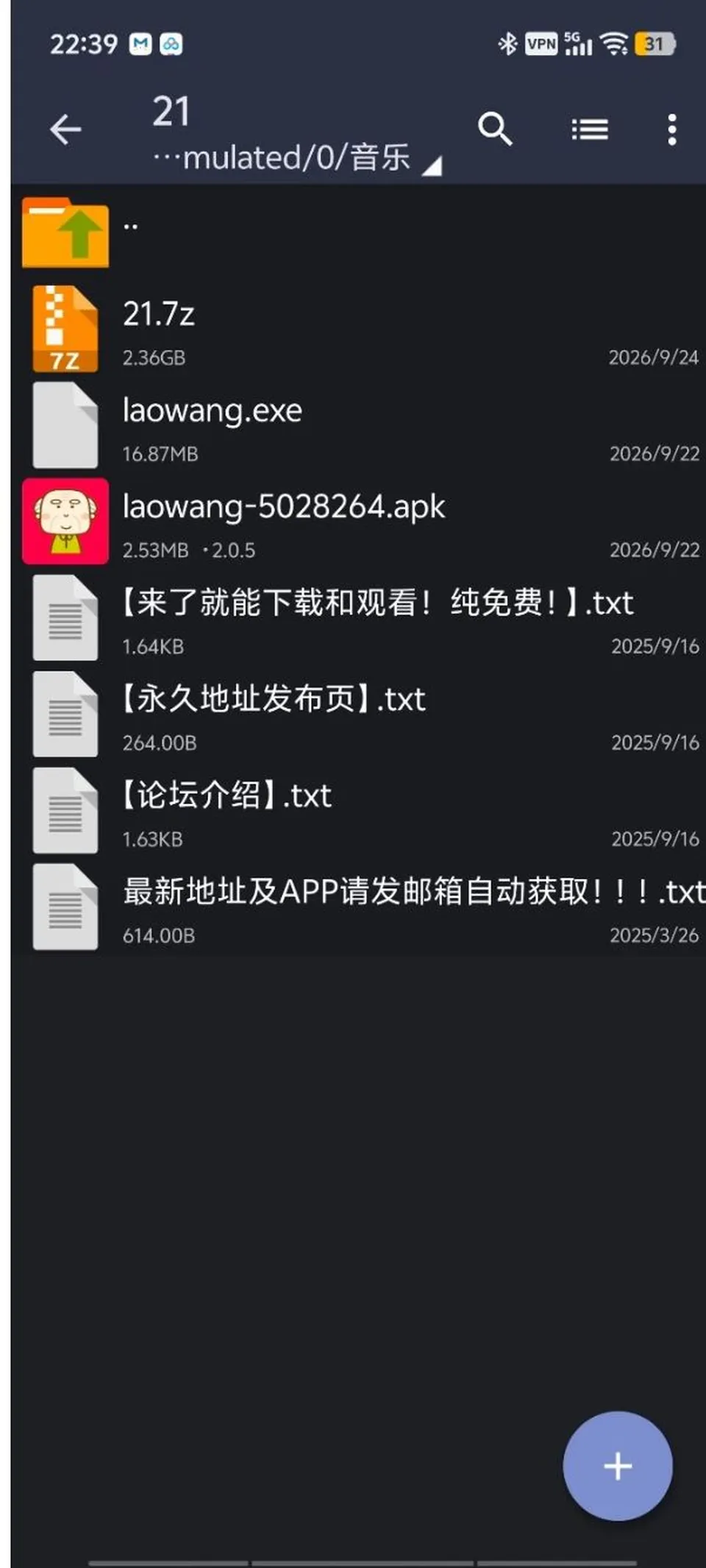The image size is (706, 1568).
Task: Open the 【来了就能下载和观看！纯免费！】.txt file
Action: coord(358,618)
